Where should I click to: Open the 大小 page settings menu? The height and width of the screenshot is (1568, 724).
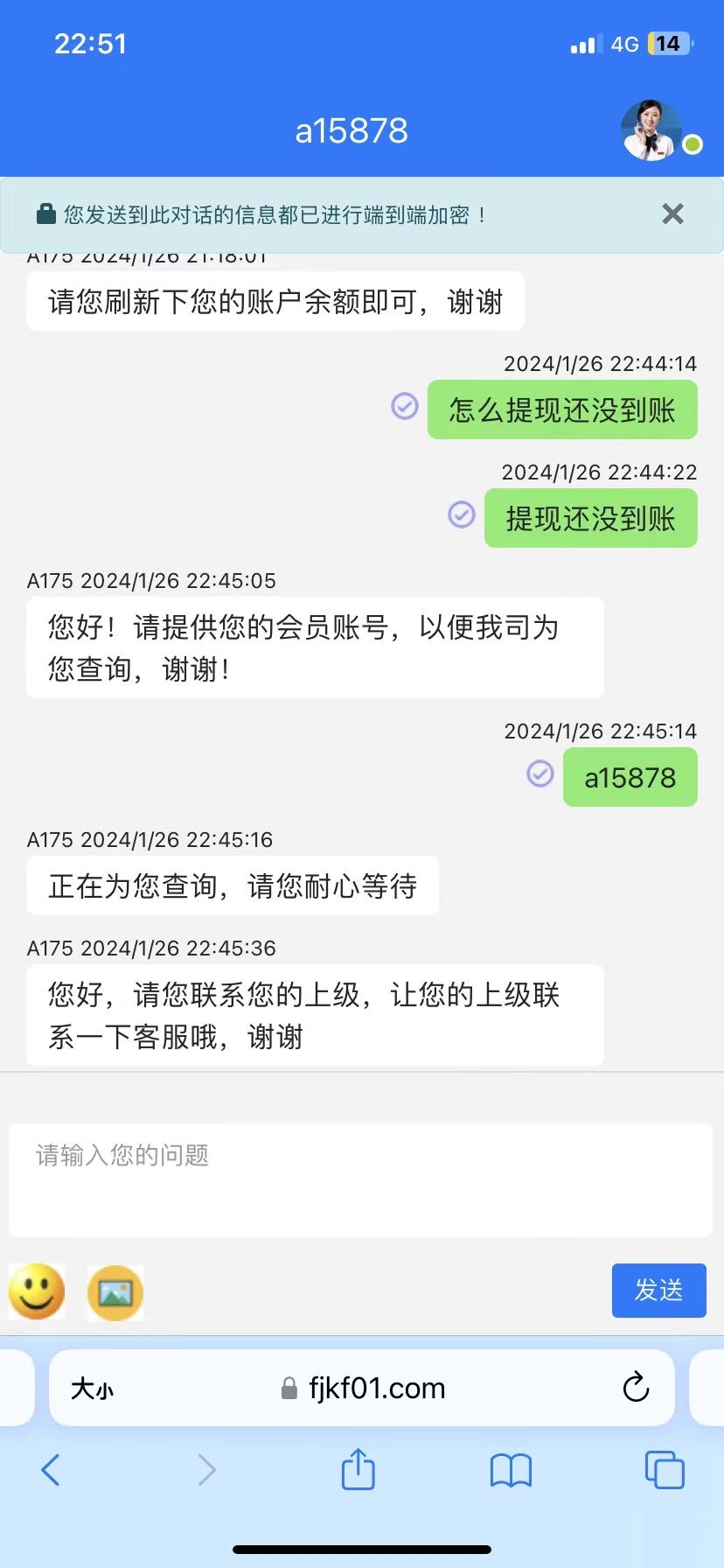(92, 1388)
